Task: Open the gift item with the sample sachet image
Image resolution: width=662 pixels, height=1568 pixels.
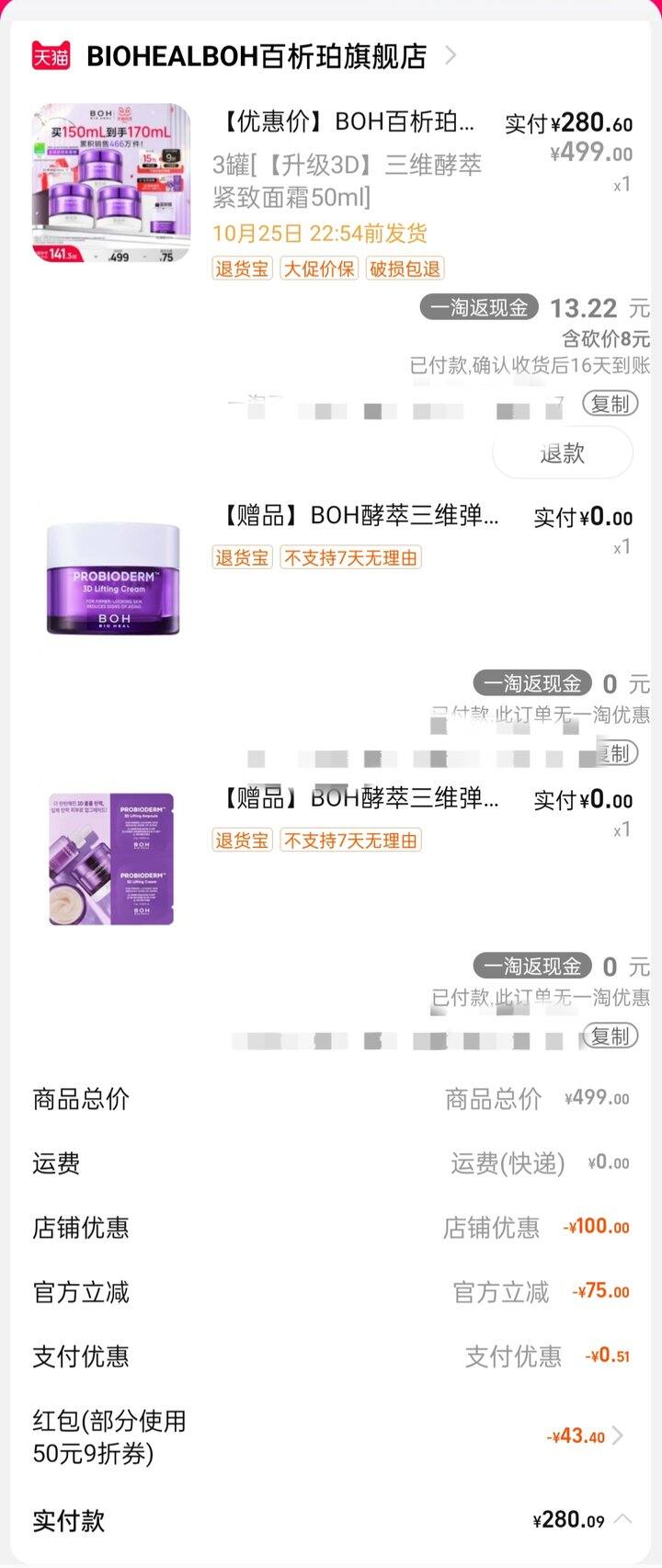Action: (x=111, y=859)
